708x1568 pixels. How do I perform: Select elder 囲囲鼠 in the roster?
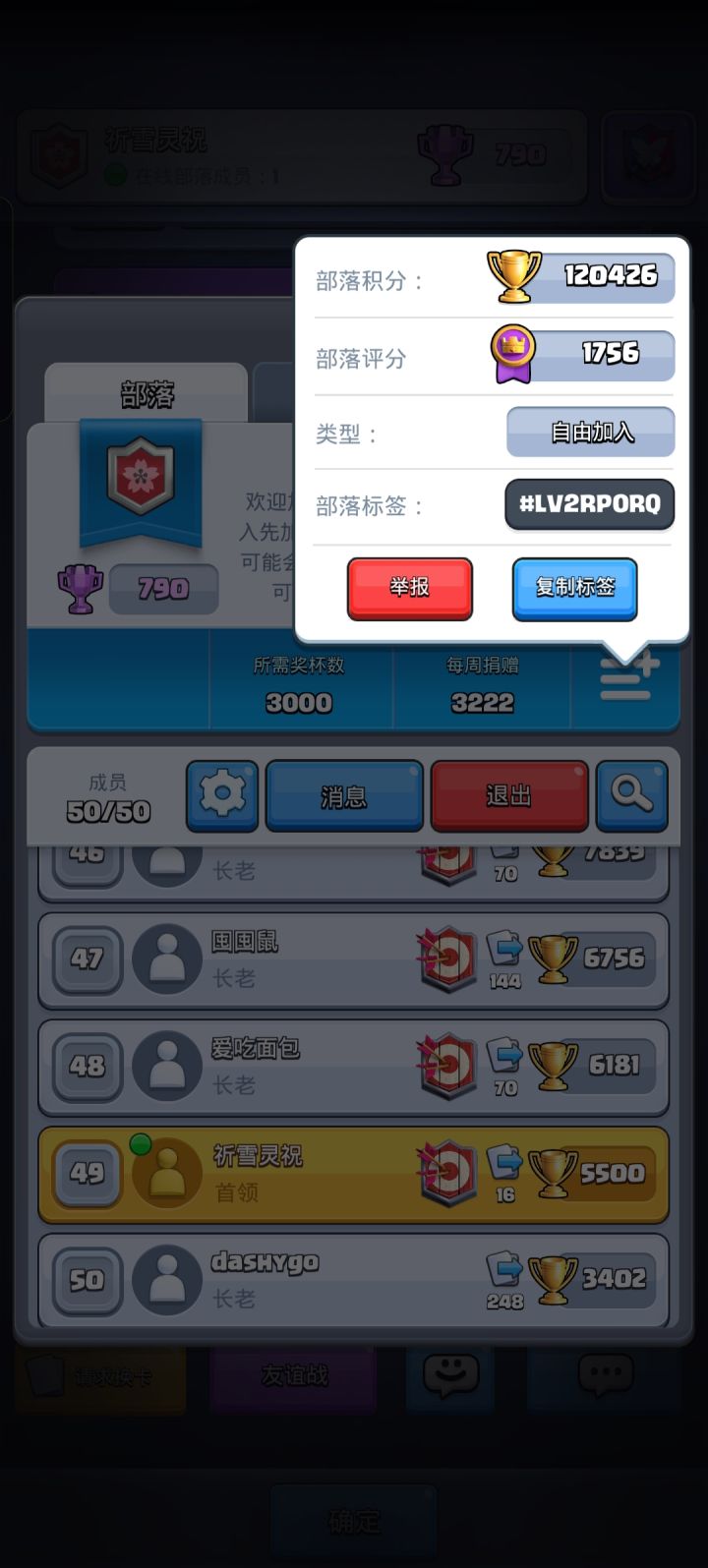pyautogui.click(x=354, y=960)
